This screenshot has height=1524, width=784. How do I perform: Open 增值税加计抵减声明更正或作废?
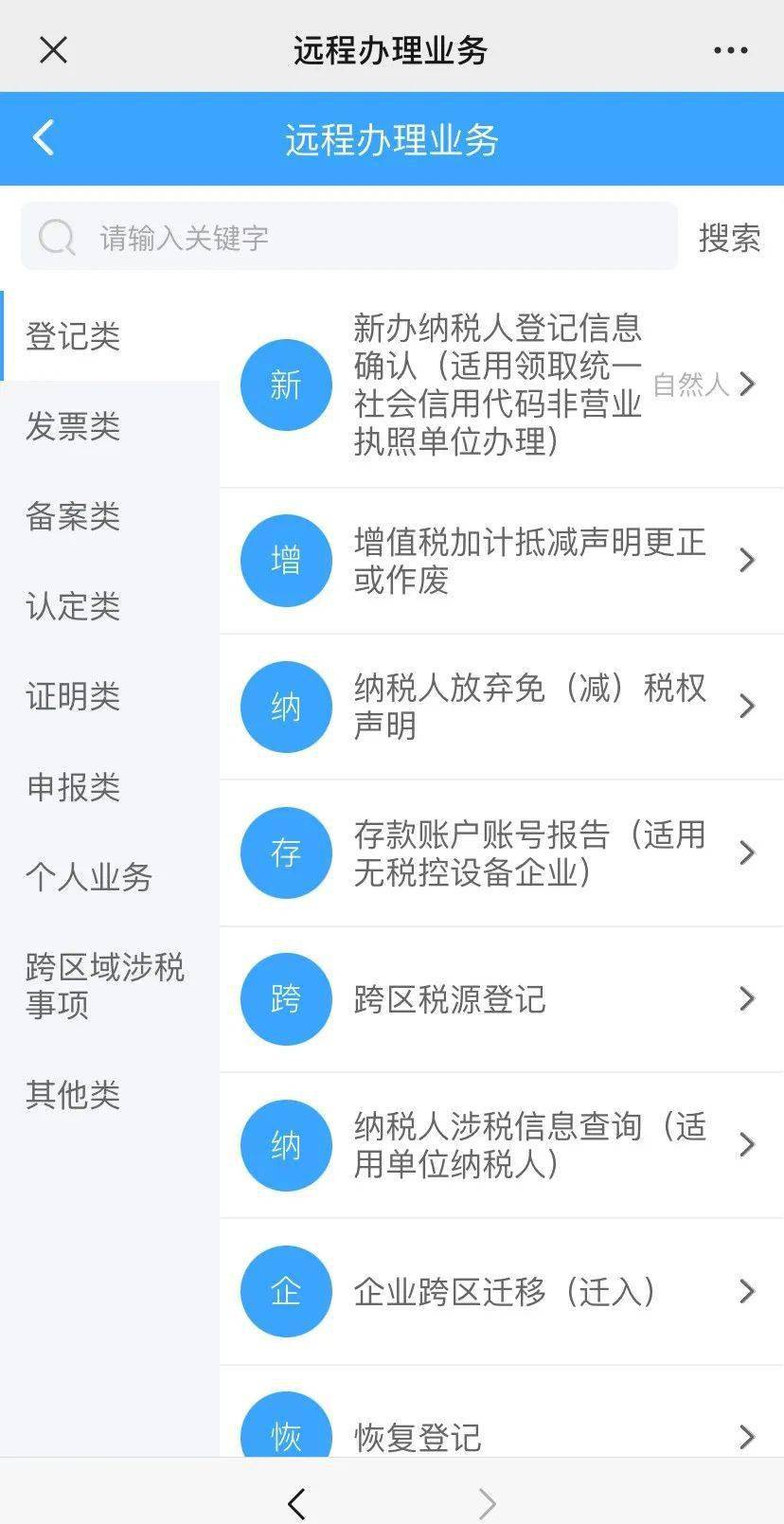point(502,561)
